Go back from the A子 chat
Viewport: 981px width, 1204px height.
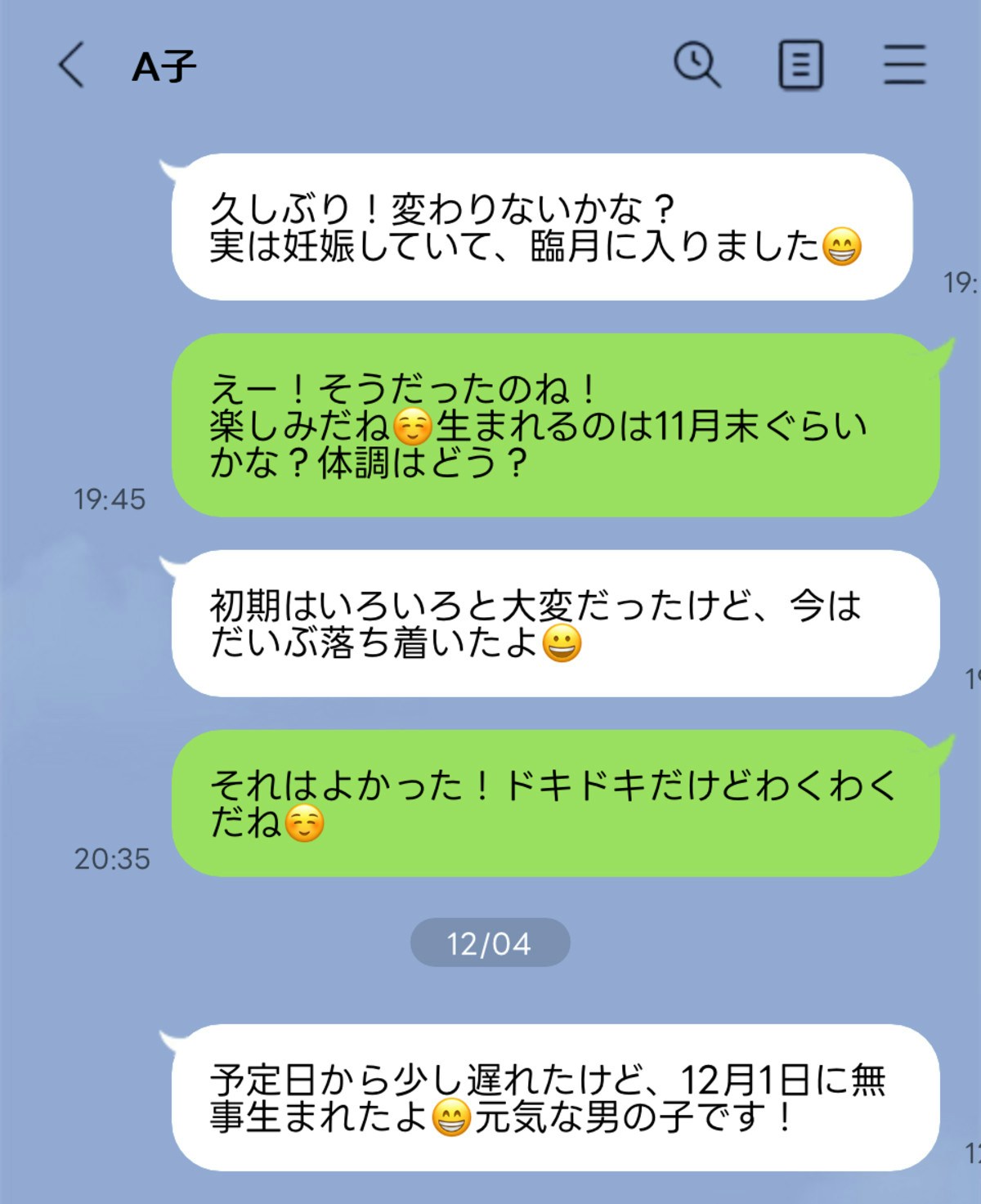[x=72, y=65]
